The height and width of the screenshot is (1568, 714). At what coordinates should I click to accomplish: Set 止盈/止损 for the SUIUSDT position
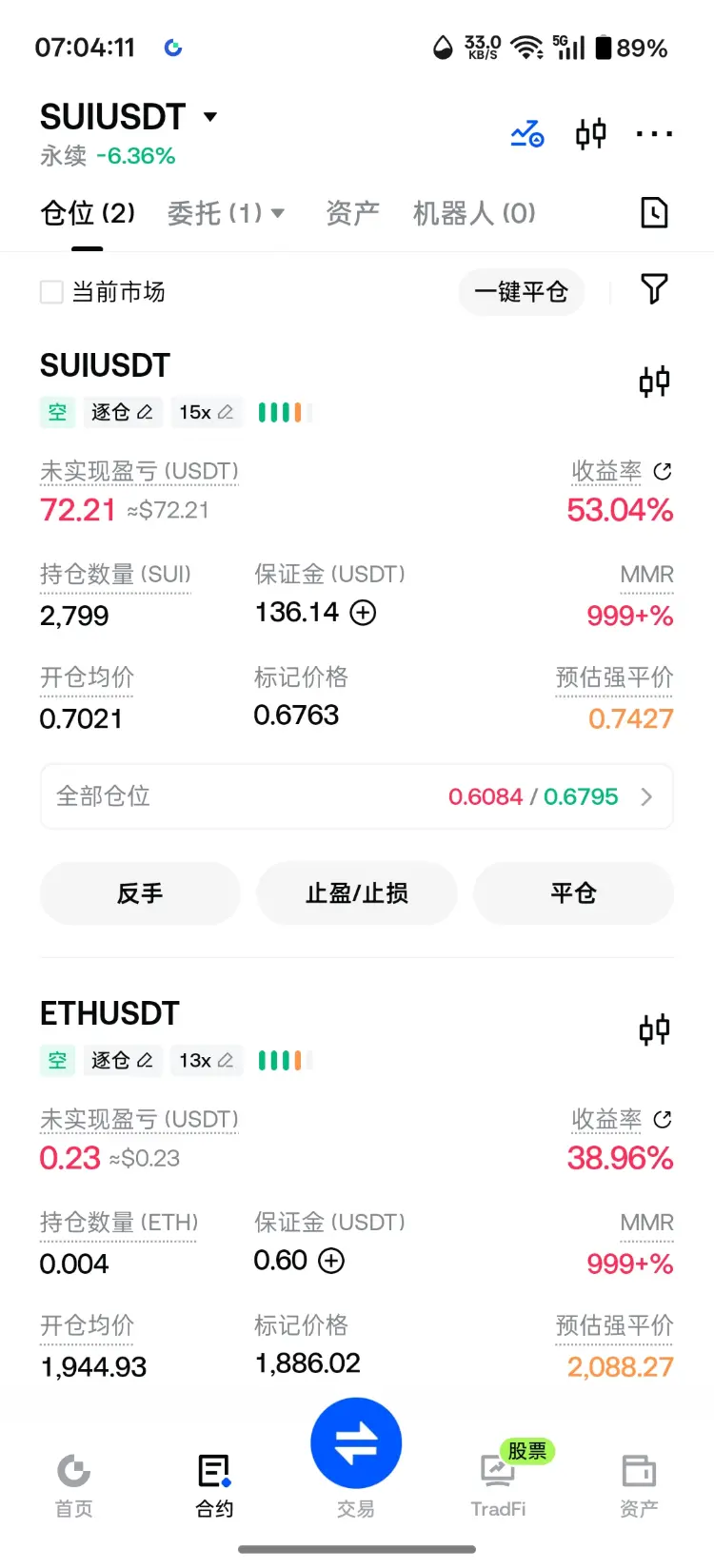357,893
